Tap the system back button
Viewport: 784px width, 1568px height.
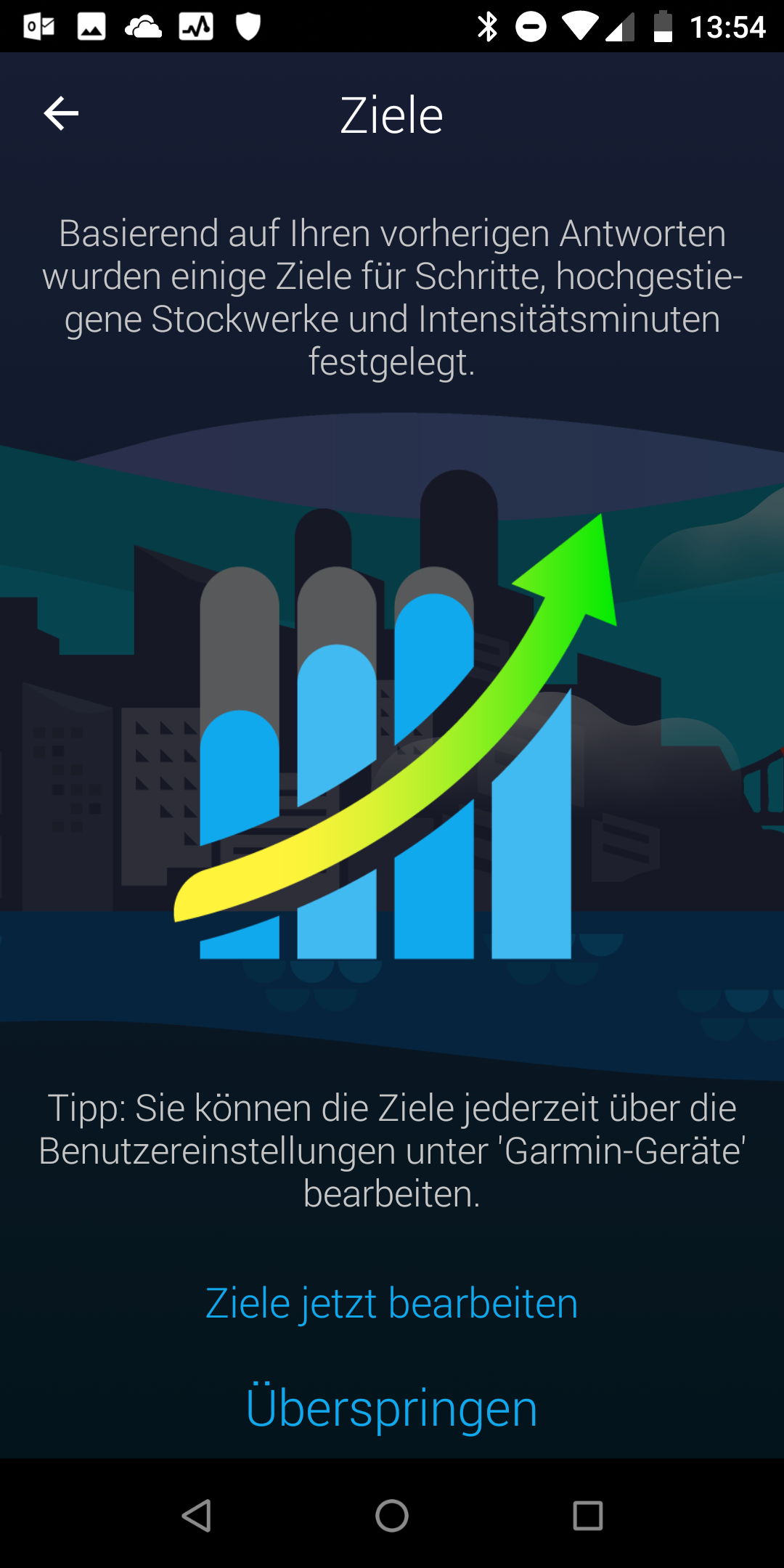196,1516
